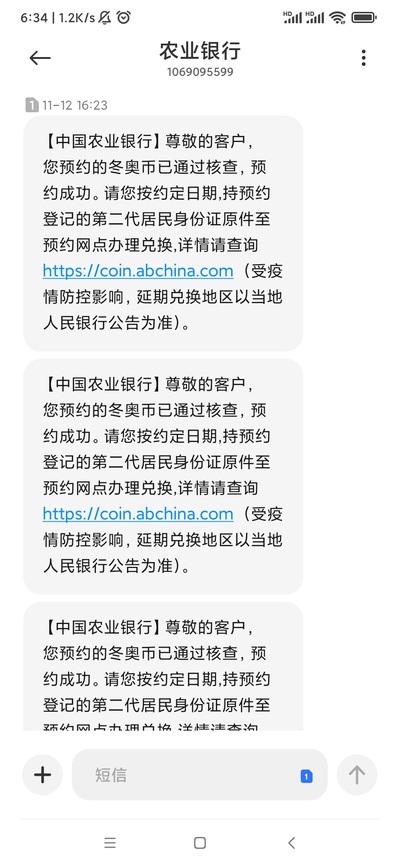
Task: Open coin.abchina.com link in first message
Action: coord(138,271)
